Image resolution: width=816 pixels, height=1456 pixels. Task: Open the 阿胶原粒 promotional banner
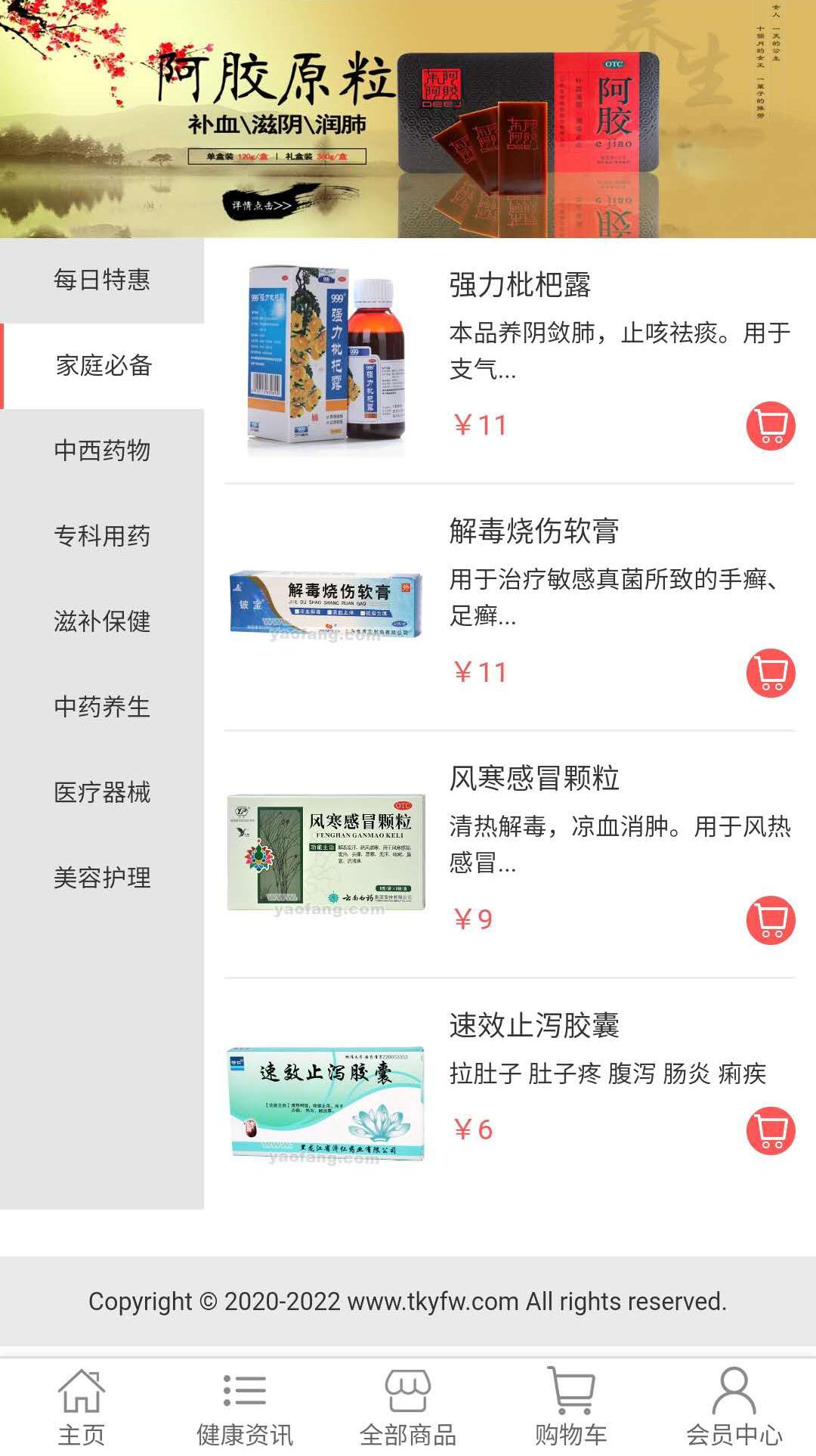(x=408, y=119)
